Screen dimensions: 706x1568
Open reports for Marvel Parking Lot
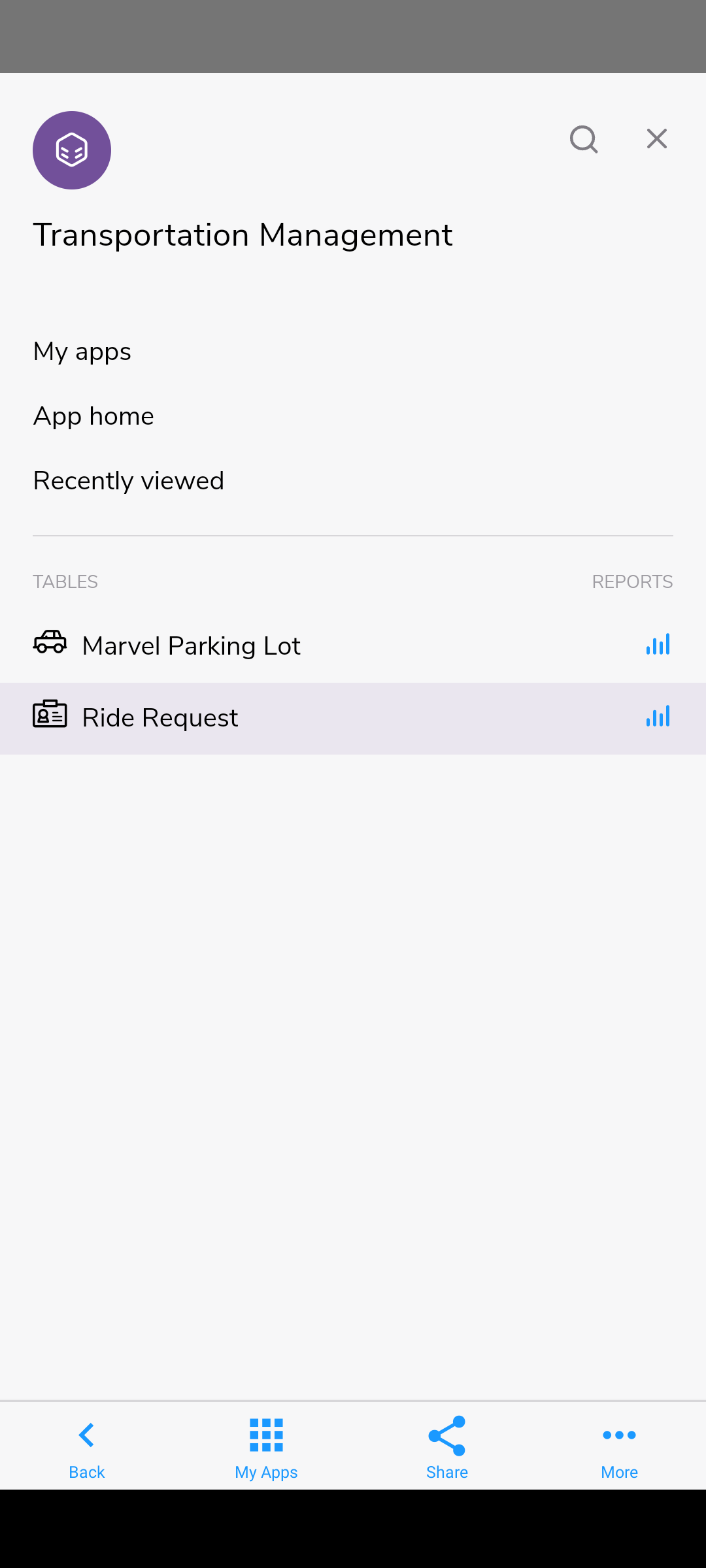(658, 645)
